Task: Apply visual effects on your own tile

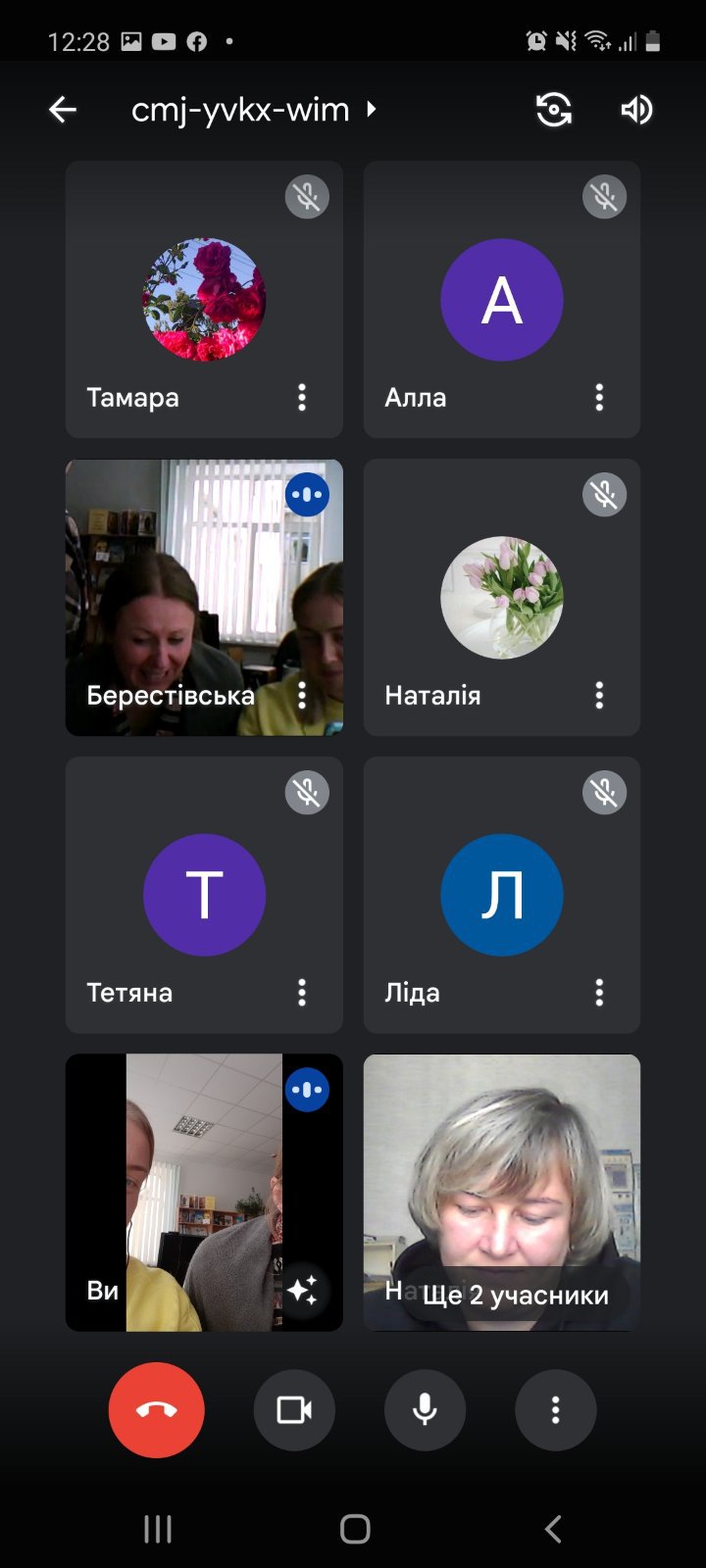Action: pyautogui.click(x=303, y=1290)
